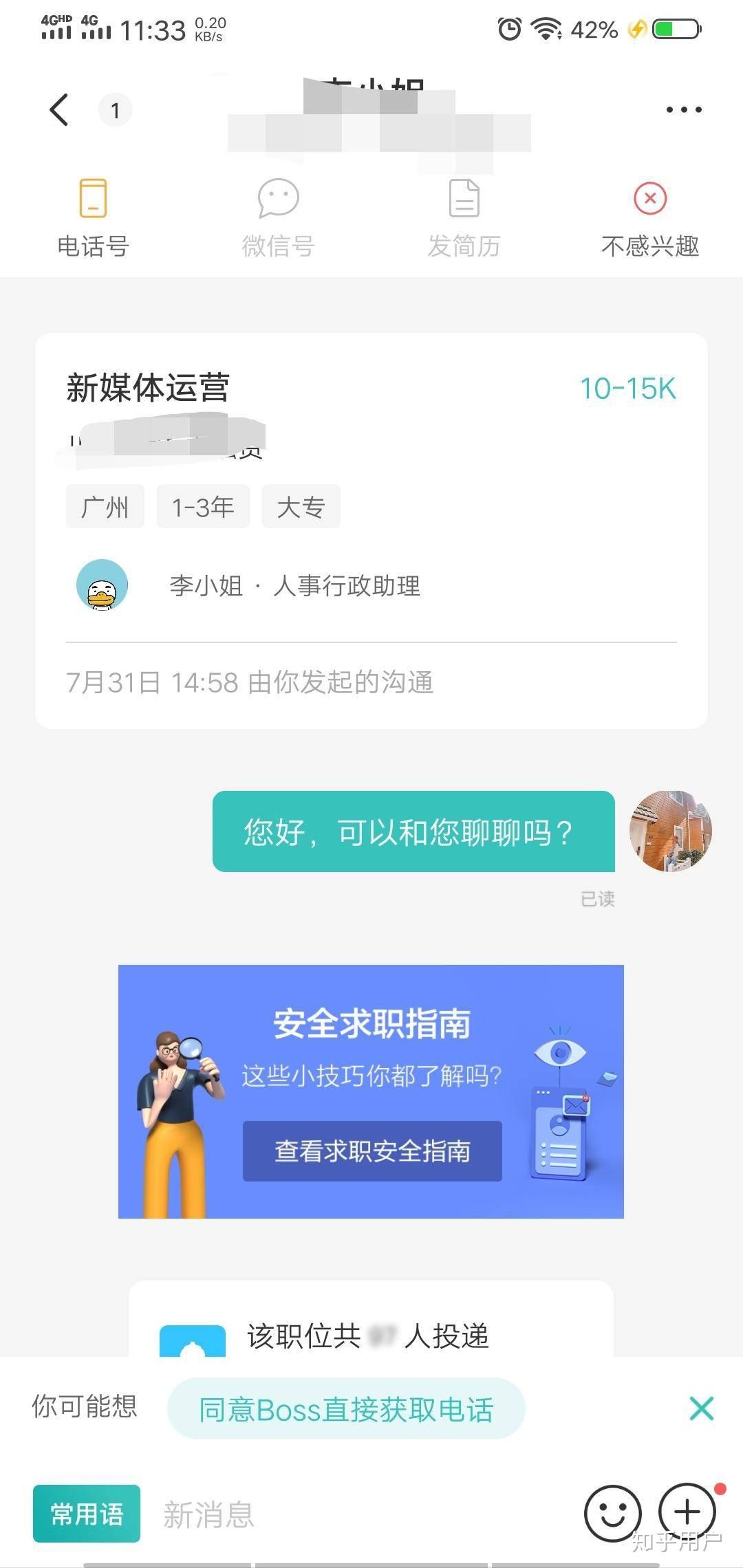The height and width of the screenshot is (1568, 743).
Task: Exchange WeChat via 微信号
Action: (x=278, y=217)
